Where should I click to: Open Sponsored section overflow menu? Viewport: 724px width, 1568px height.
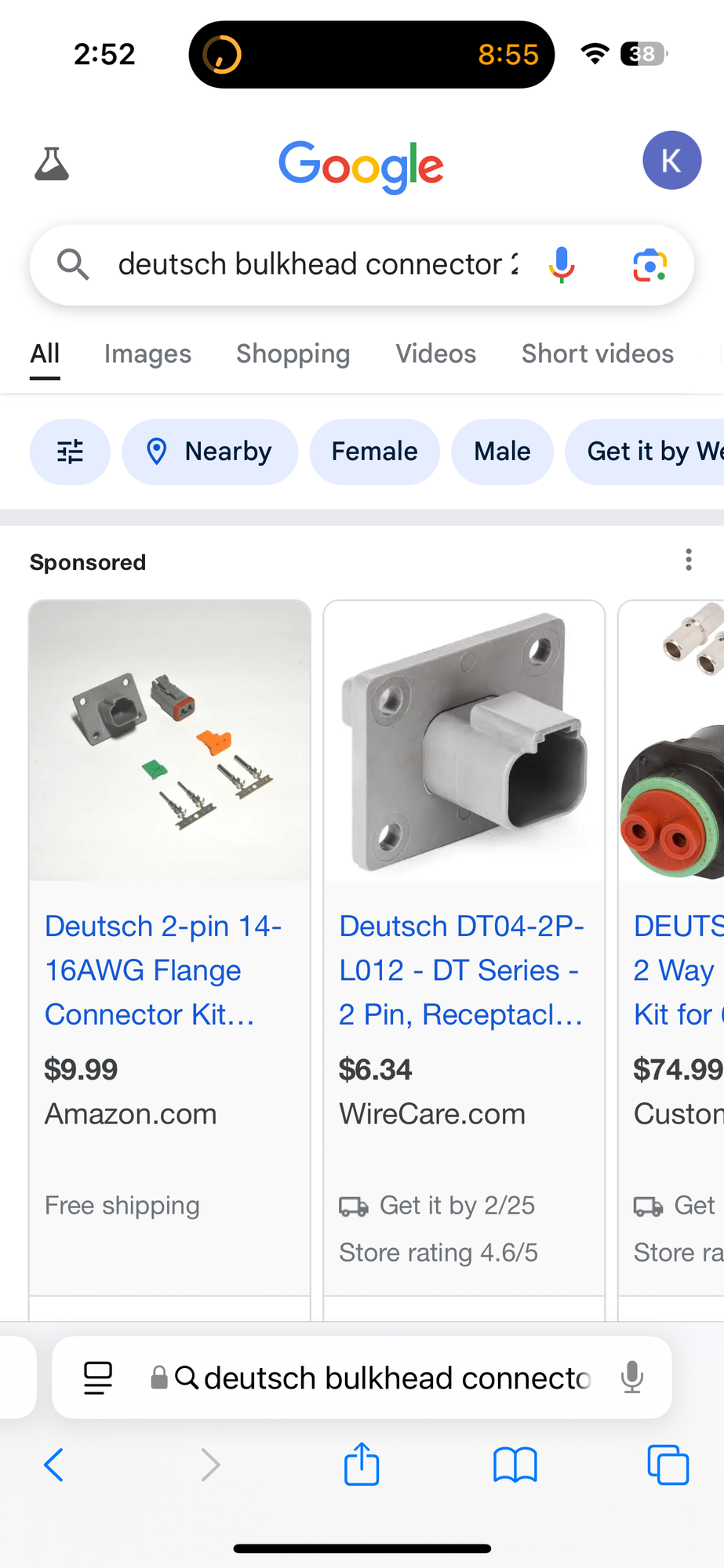pos(688,560)
